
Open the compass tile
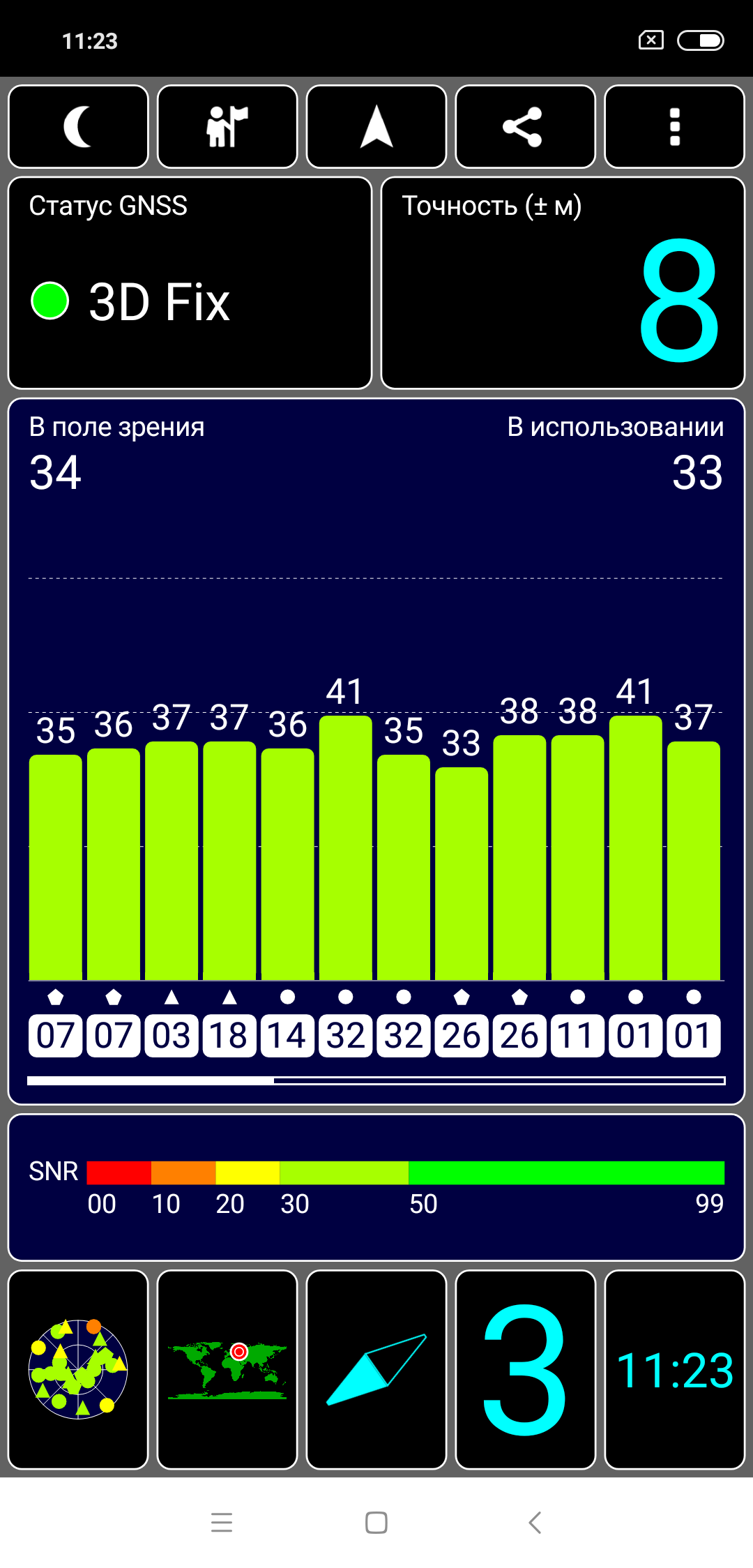[x=376, y=1369]
